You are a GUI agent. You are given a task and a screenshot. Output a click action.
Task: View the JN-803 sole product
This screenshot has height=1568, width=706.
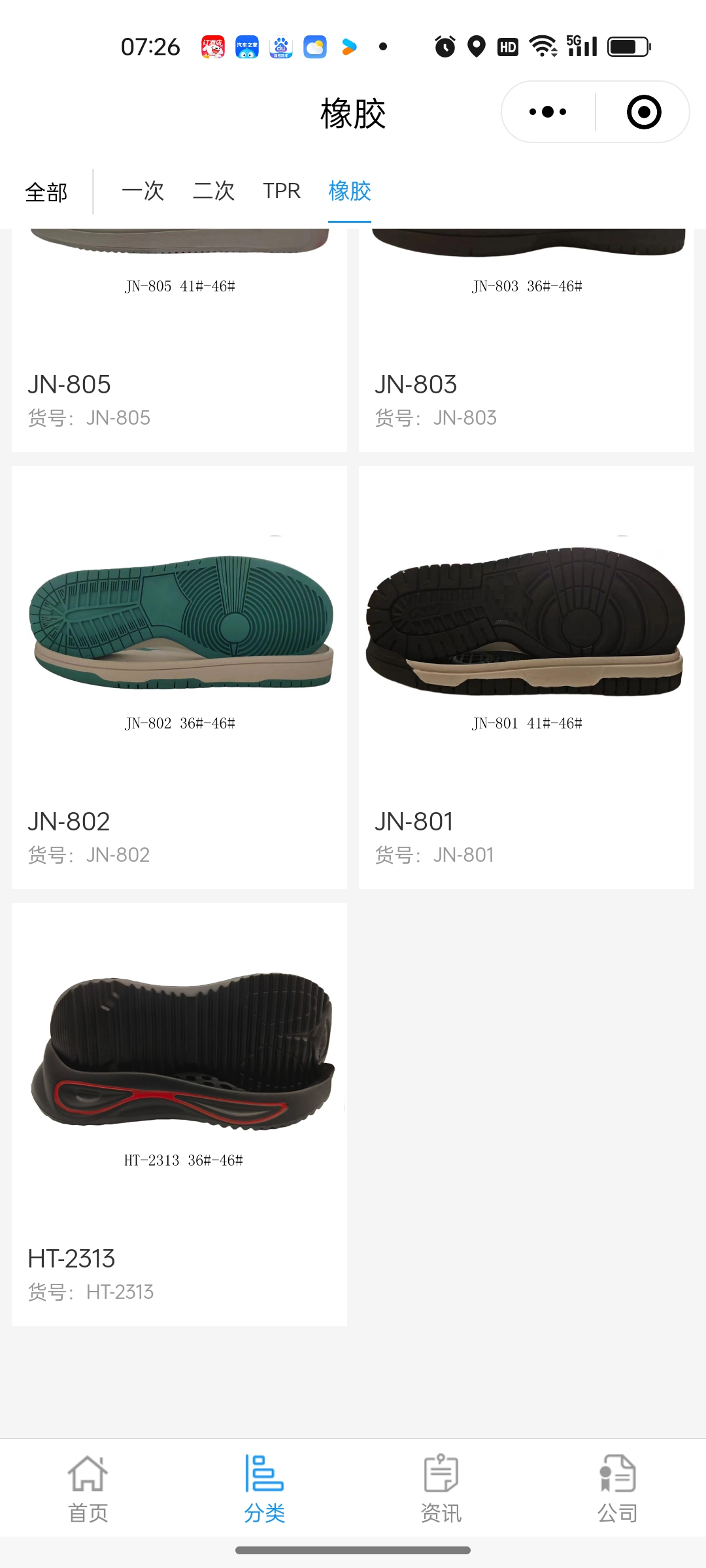click(x=526, y=340)
